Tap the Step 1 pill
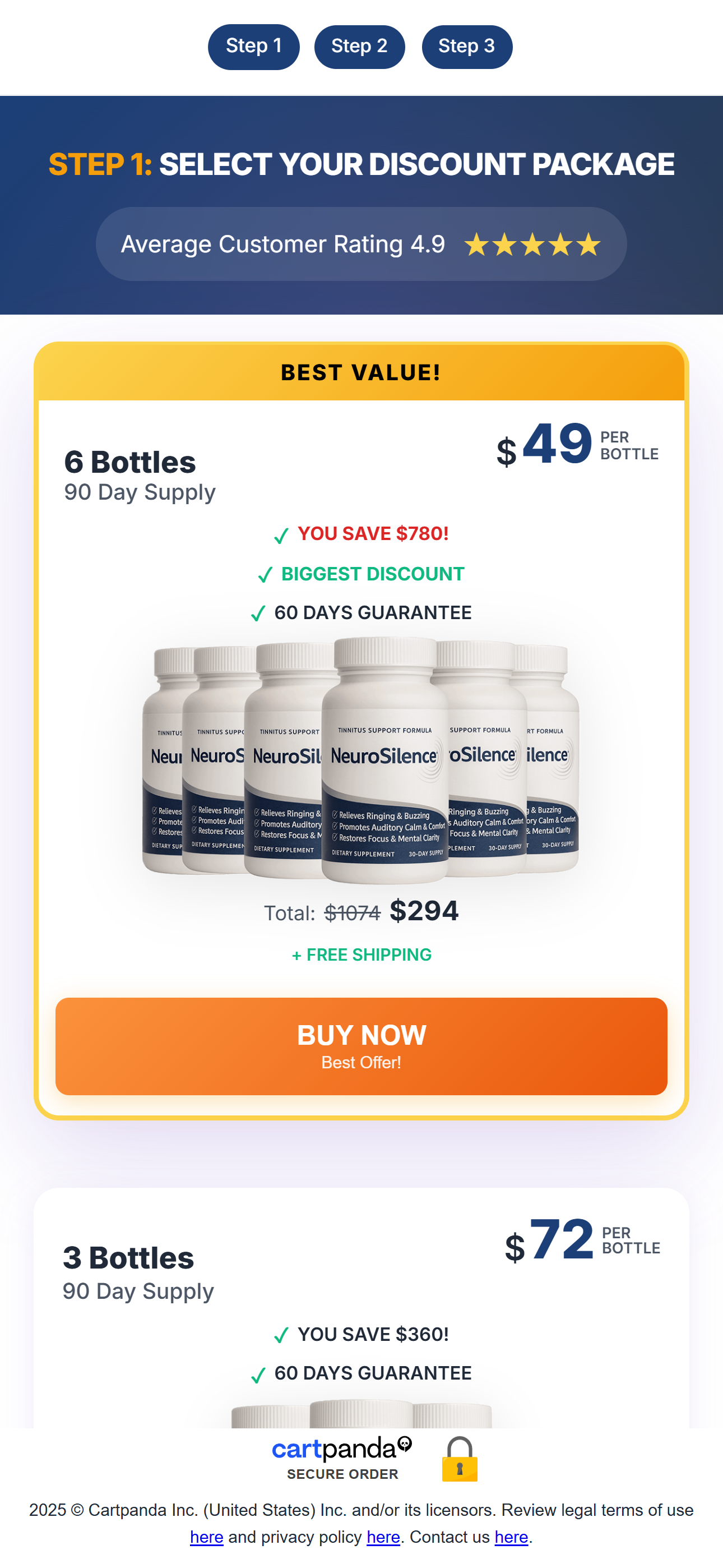 [x=253, y=46]
